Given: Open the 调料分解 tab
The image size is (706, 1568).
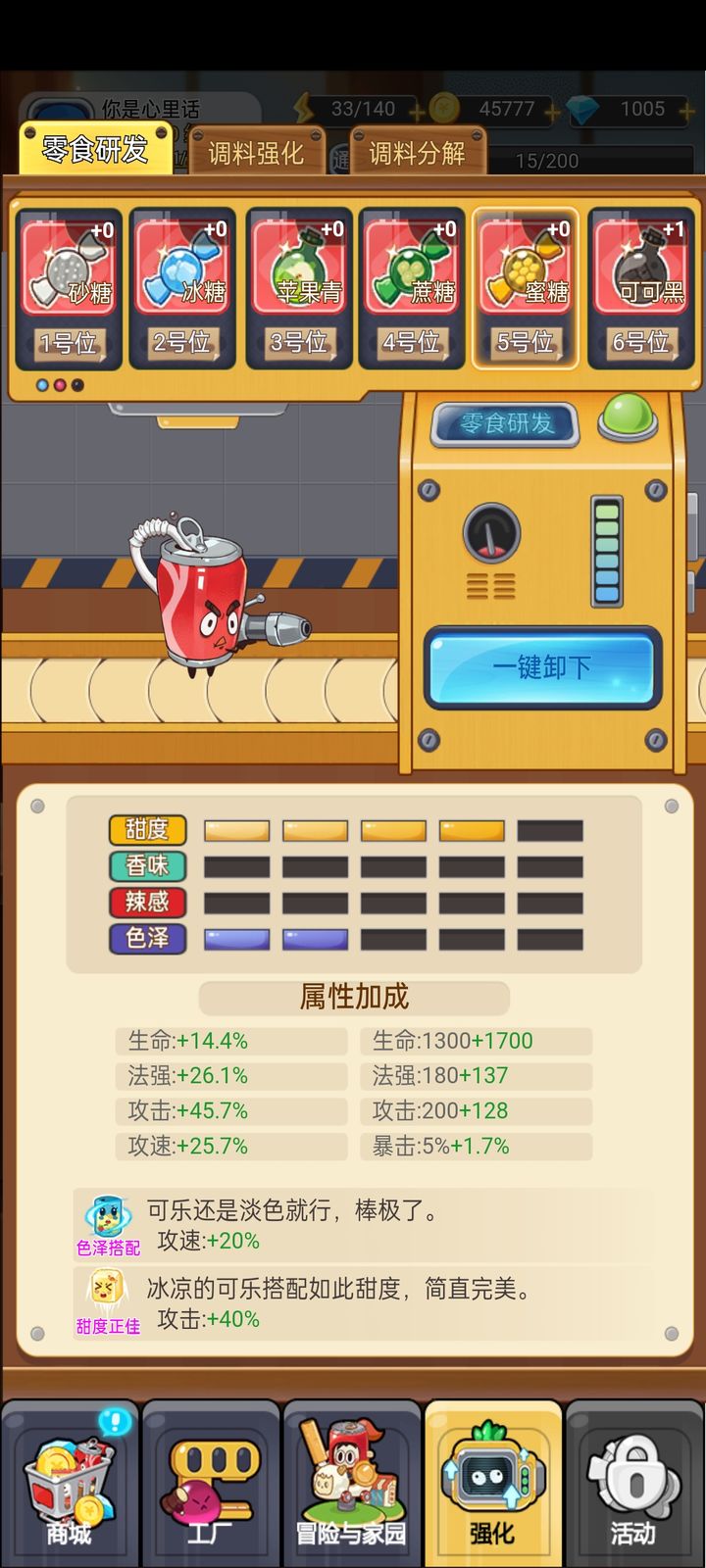Looking at the screenshot, I should pyautogui.click(x=417, y=153).
